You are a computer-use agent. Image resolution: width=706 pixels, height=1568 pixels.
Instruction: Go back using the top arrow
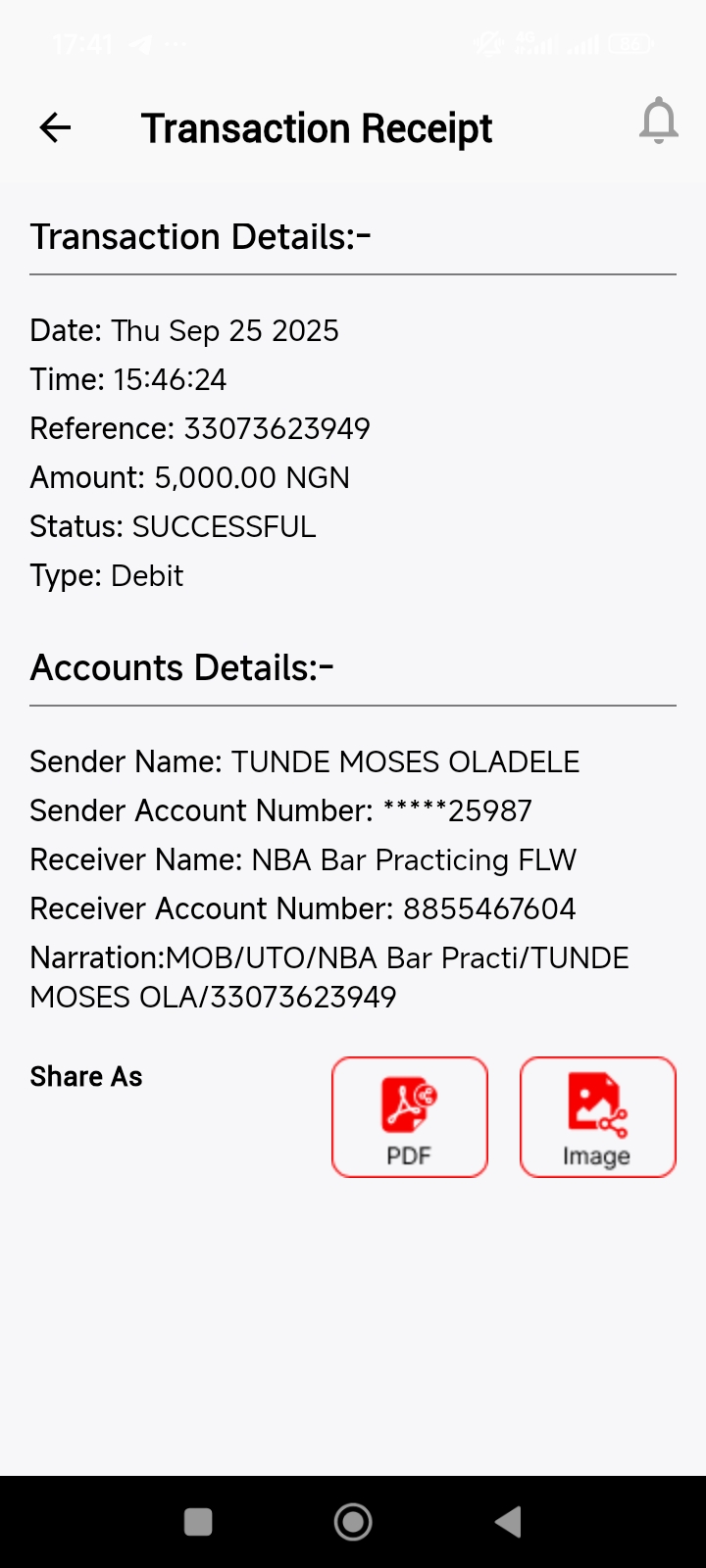click(55, 127)
